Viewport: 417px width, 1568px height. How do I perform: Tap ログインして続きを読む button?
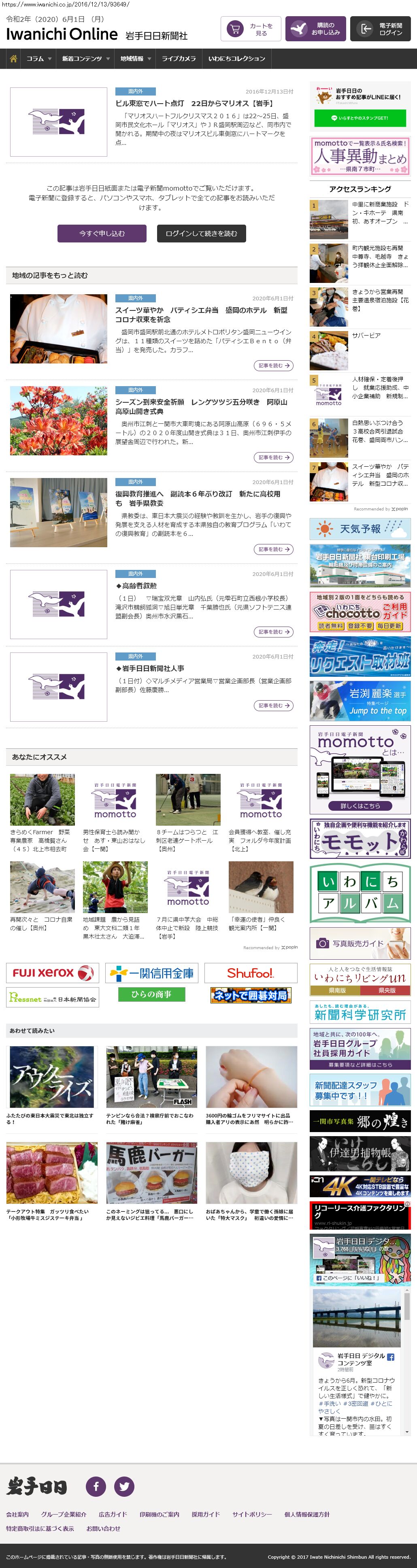point(201,233)
